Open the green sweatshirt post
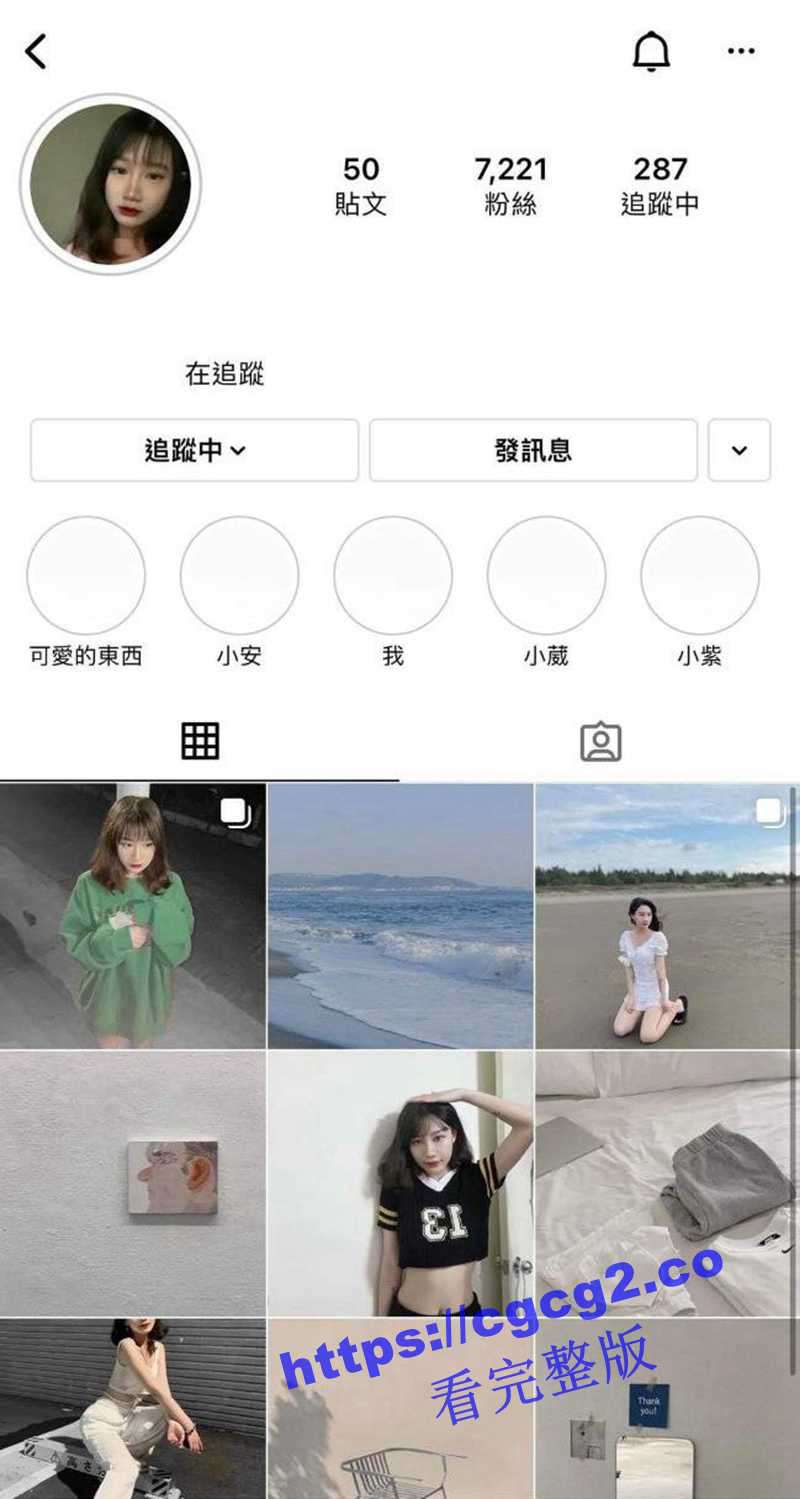 pyautogui.click(x=132, y=915)
